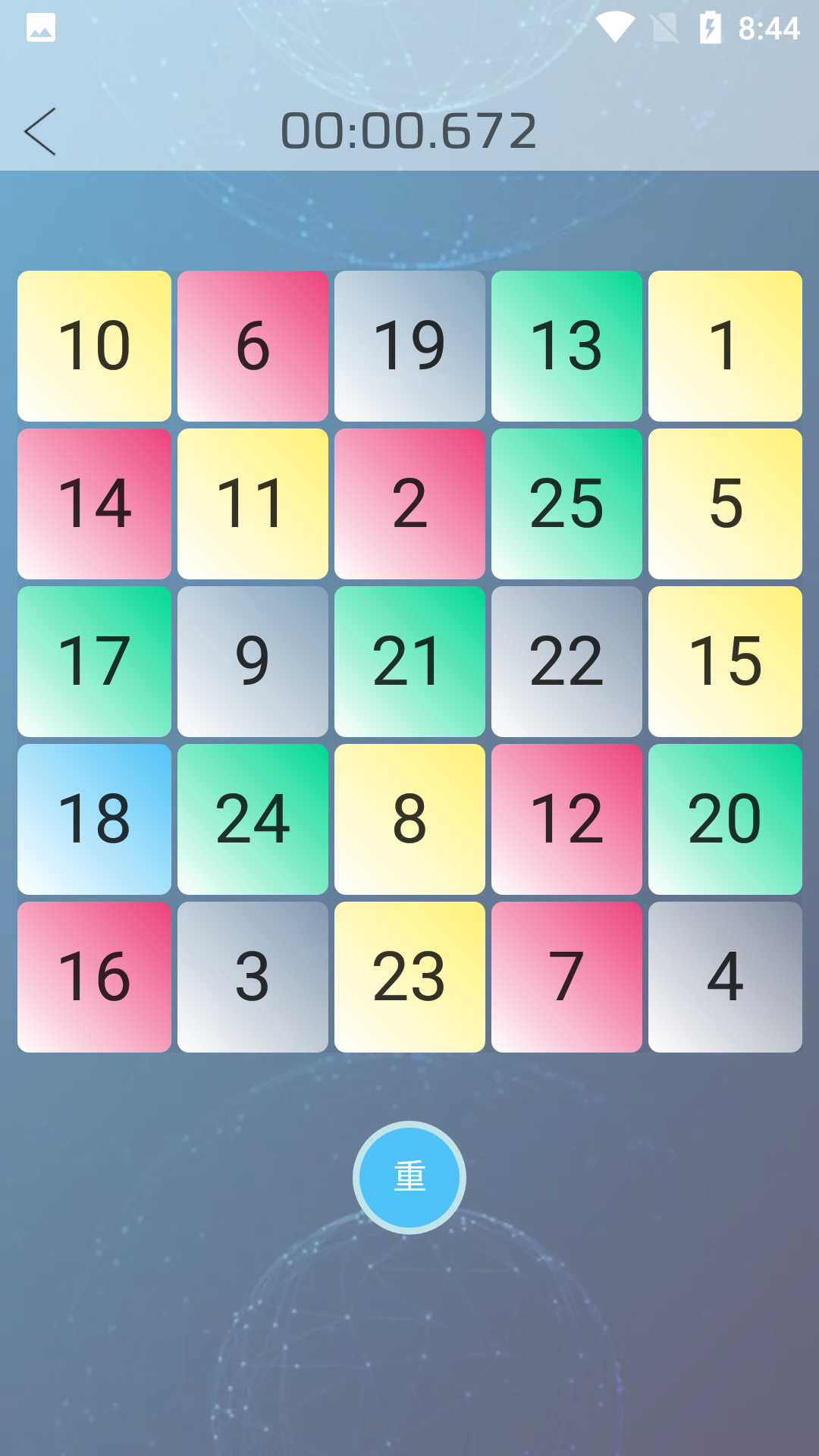Go back using the arrow icon

point(40,131)
